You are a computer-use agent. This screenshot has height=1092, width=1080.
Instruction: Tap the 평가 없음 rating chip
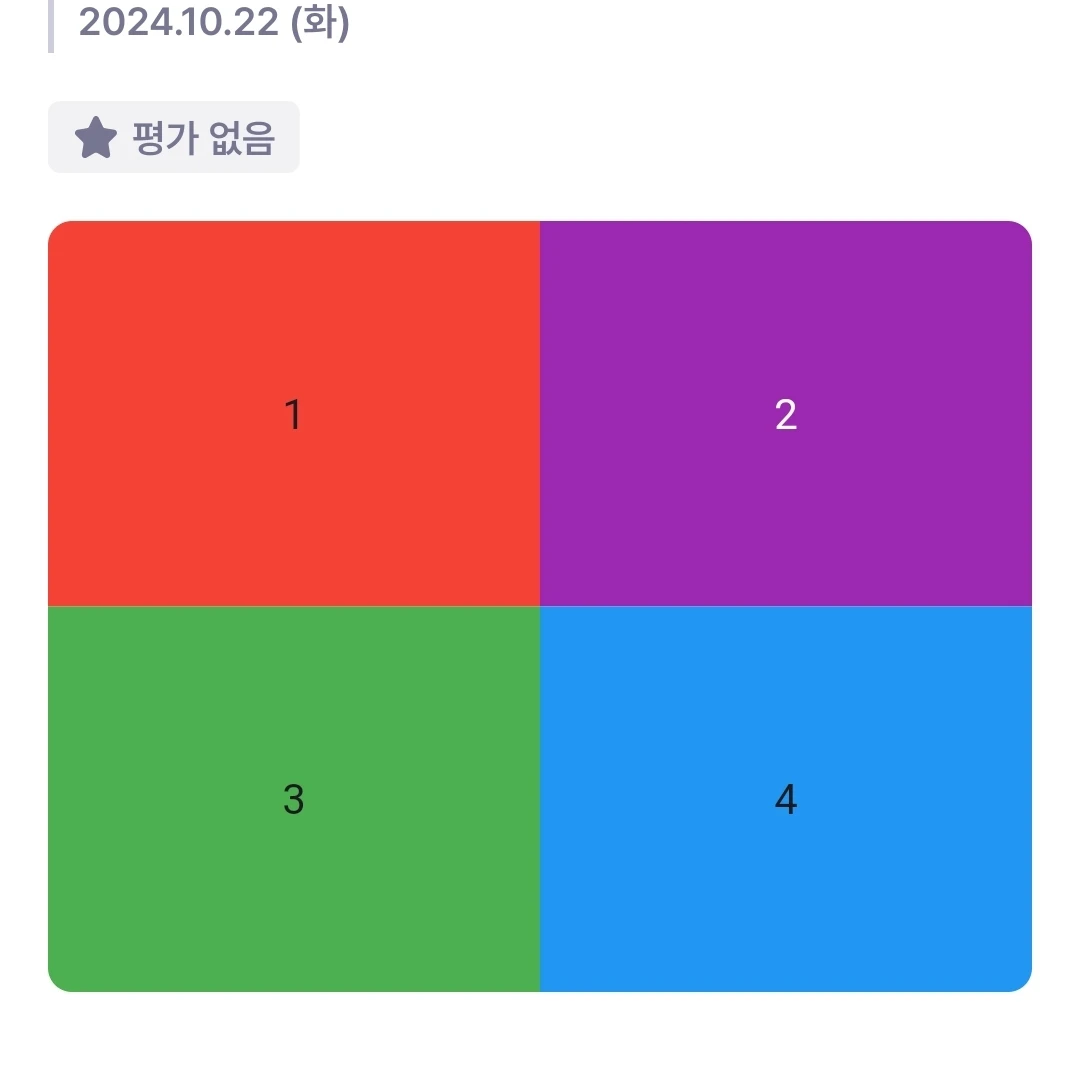174,137
